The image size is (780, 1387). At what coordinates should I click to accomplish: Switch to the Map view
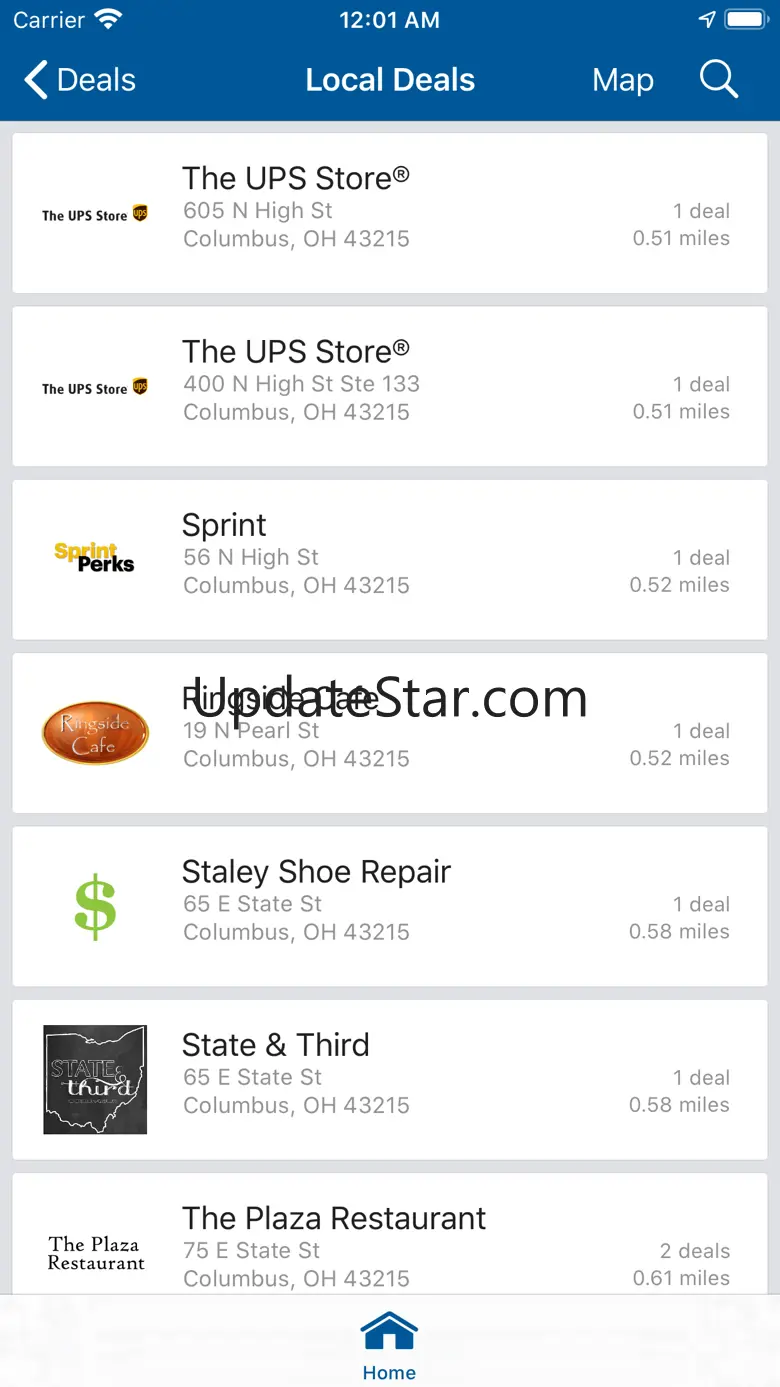[622, 80]
